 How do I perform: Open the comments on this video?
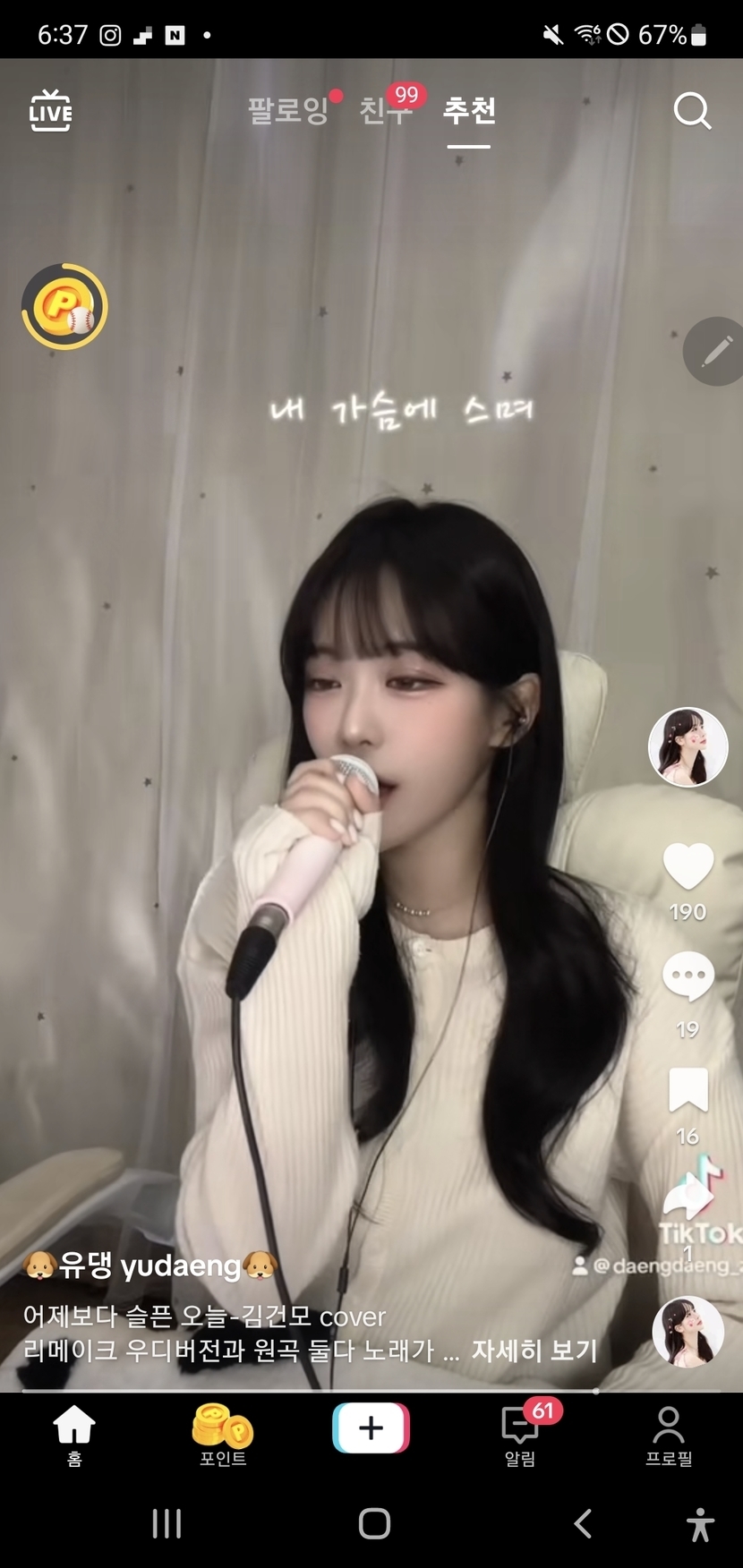pyautogui.click(x=687, y=977)
